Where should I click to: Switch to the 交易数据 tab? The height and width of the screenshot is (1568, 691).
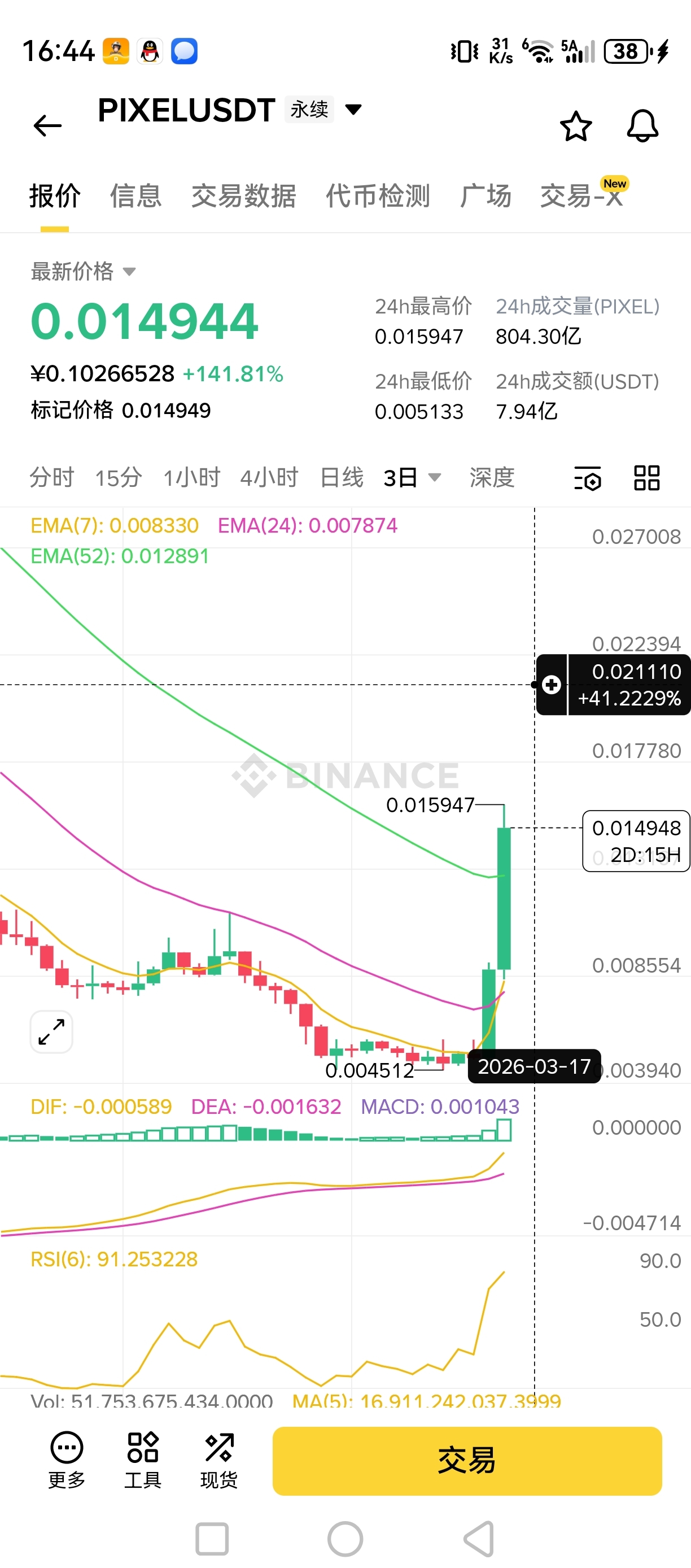tap(243, 197)
